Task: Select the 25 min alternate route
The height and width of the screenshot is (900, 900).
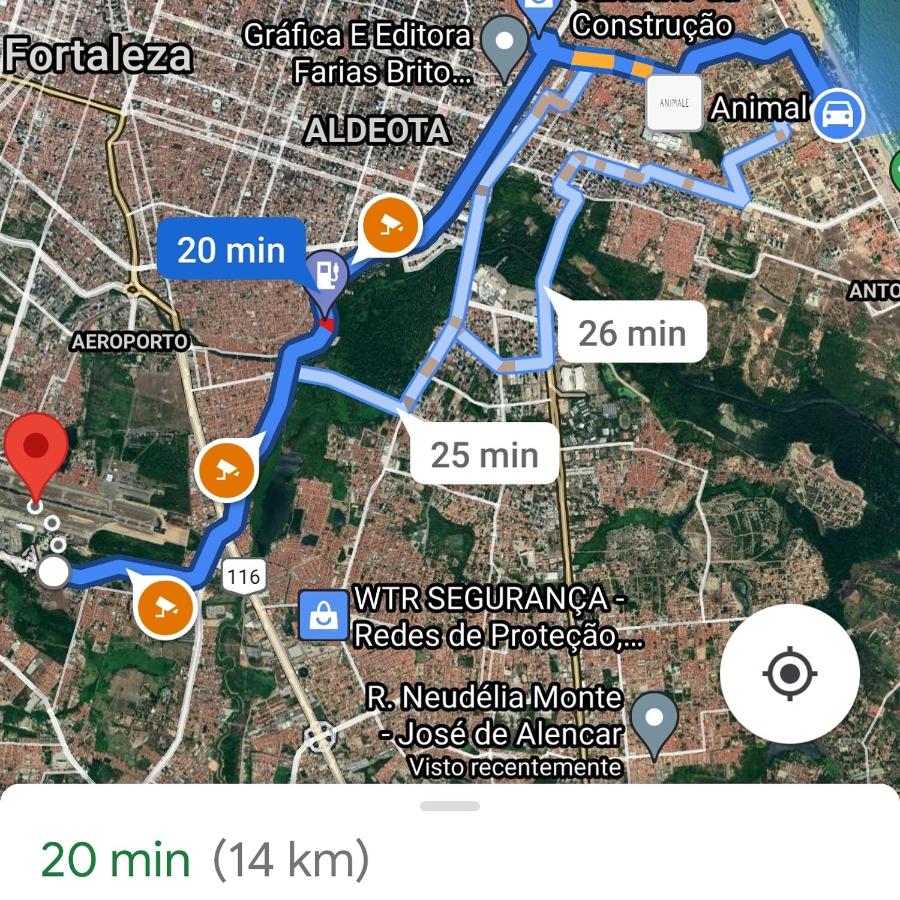Action: (484, 454)
